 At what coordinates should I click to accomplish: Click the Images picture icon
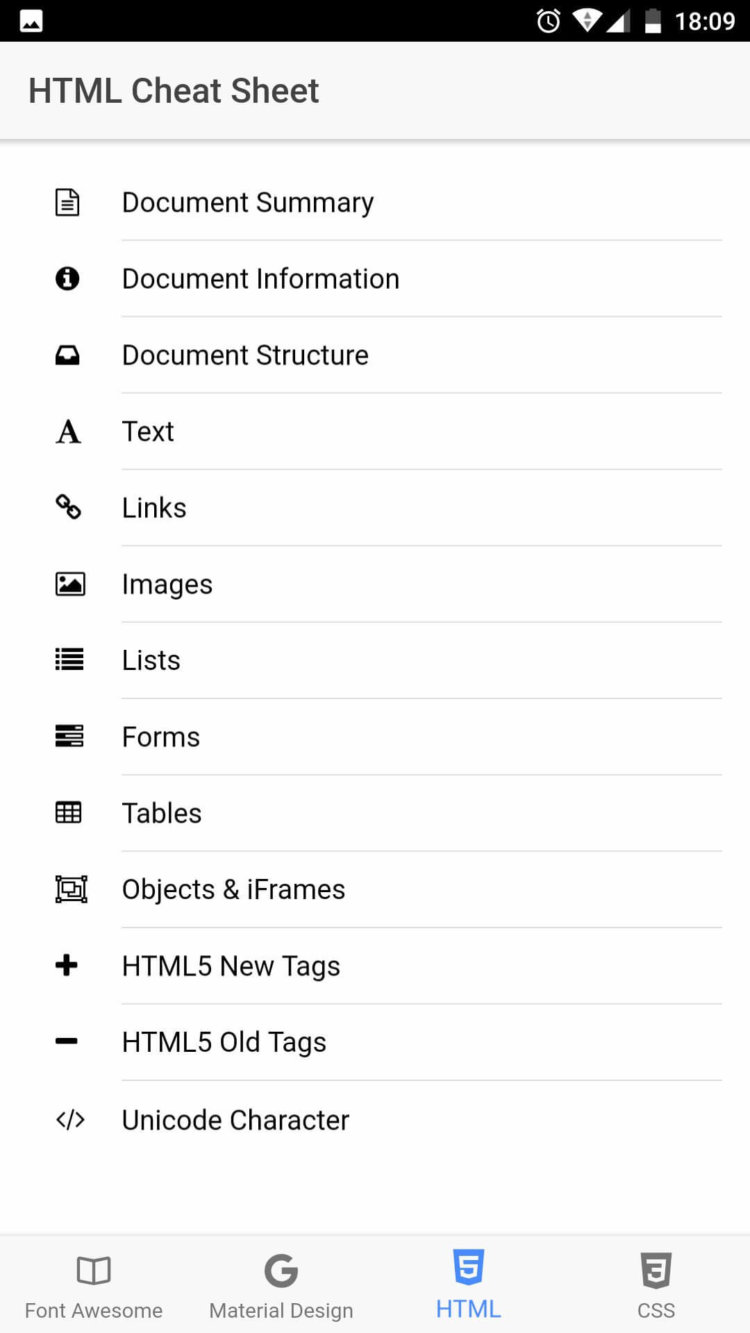[67, 583]
